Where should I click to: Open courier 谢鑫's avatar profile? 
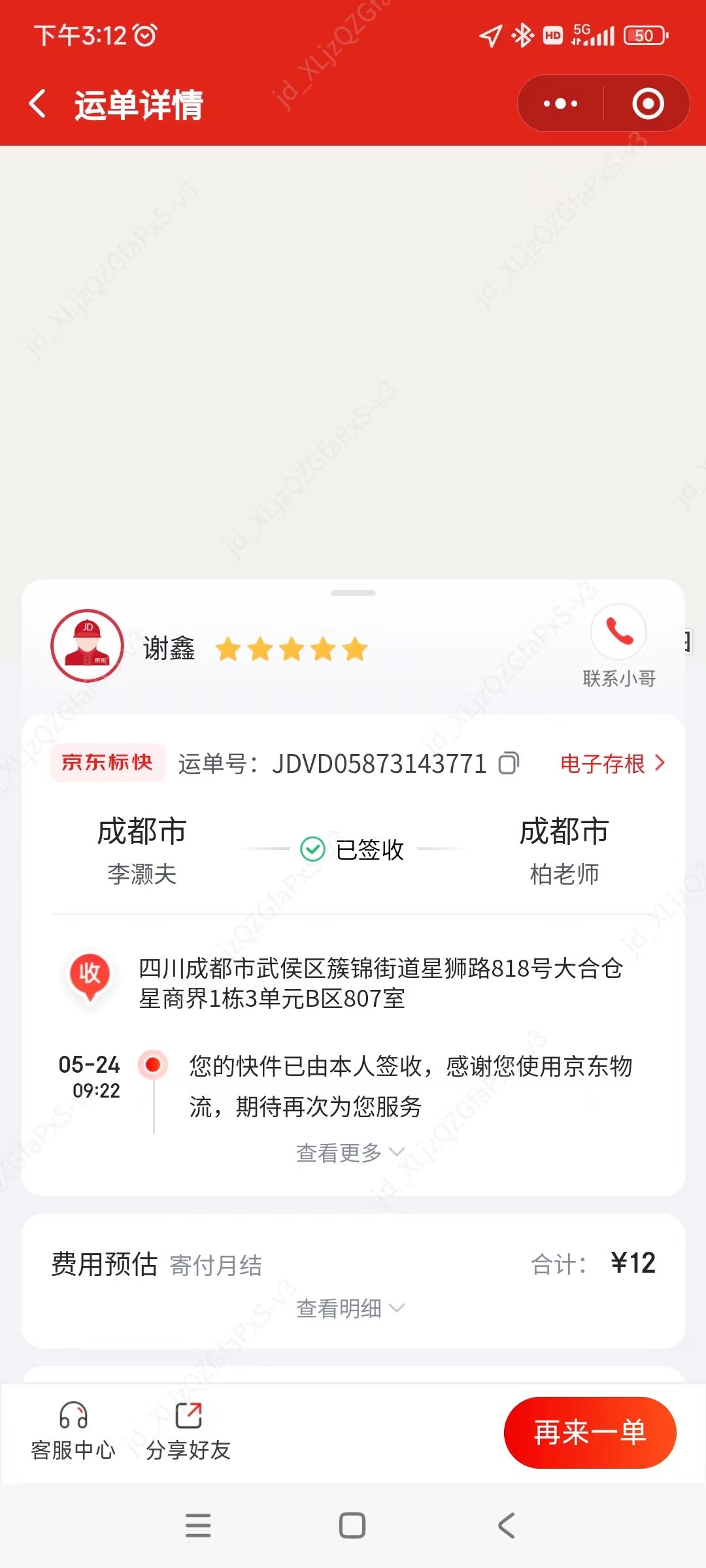(87, 646)
